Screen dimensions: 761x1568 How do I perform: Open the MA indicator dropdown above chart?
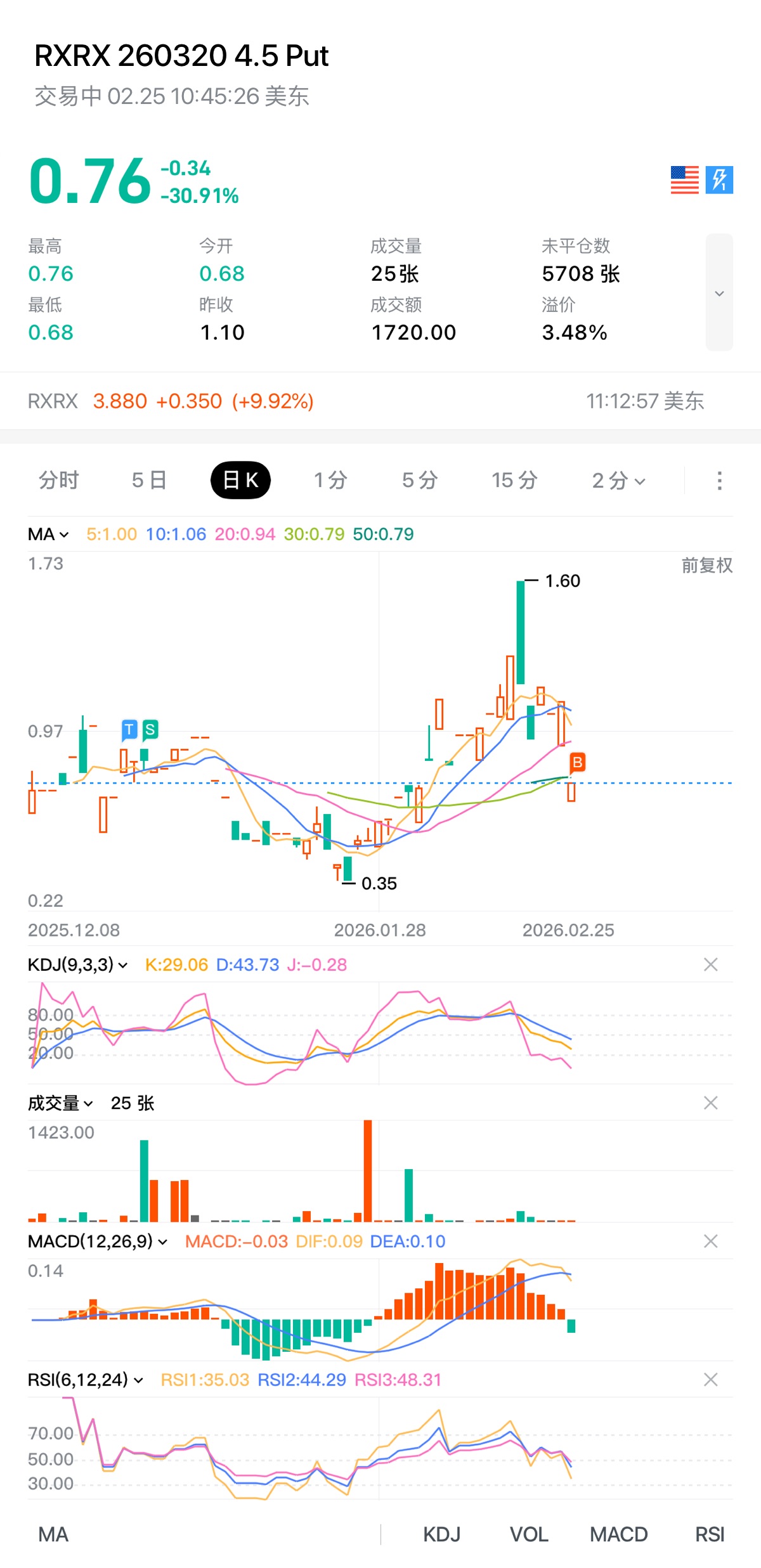(48, 535)
